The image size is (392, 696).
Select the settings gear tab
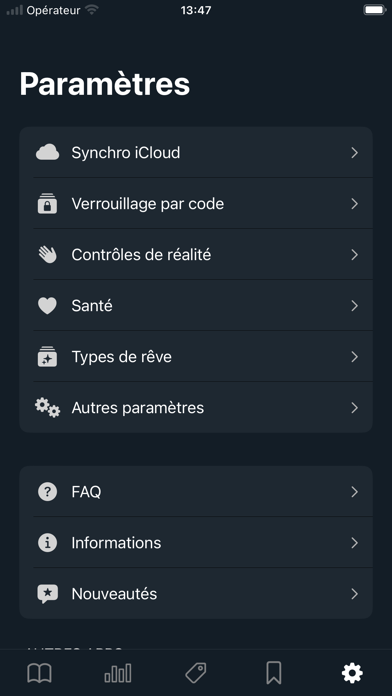[x=352, y=673]
